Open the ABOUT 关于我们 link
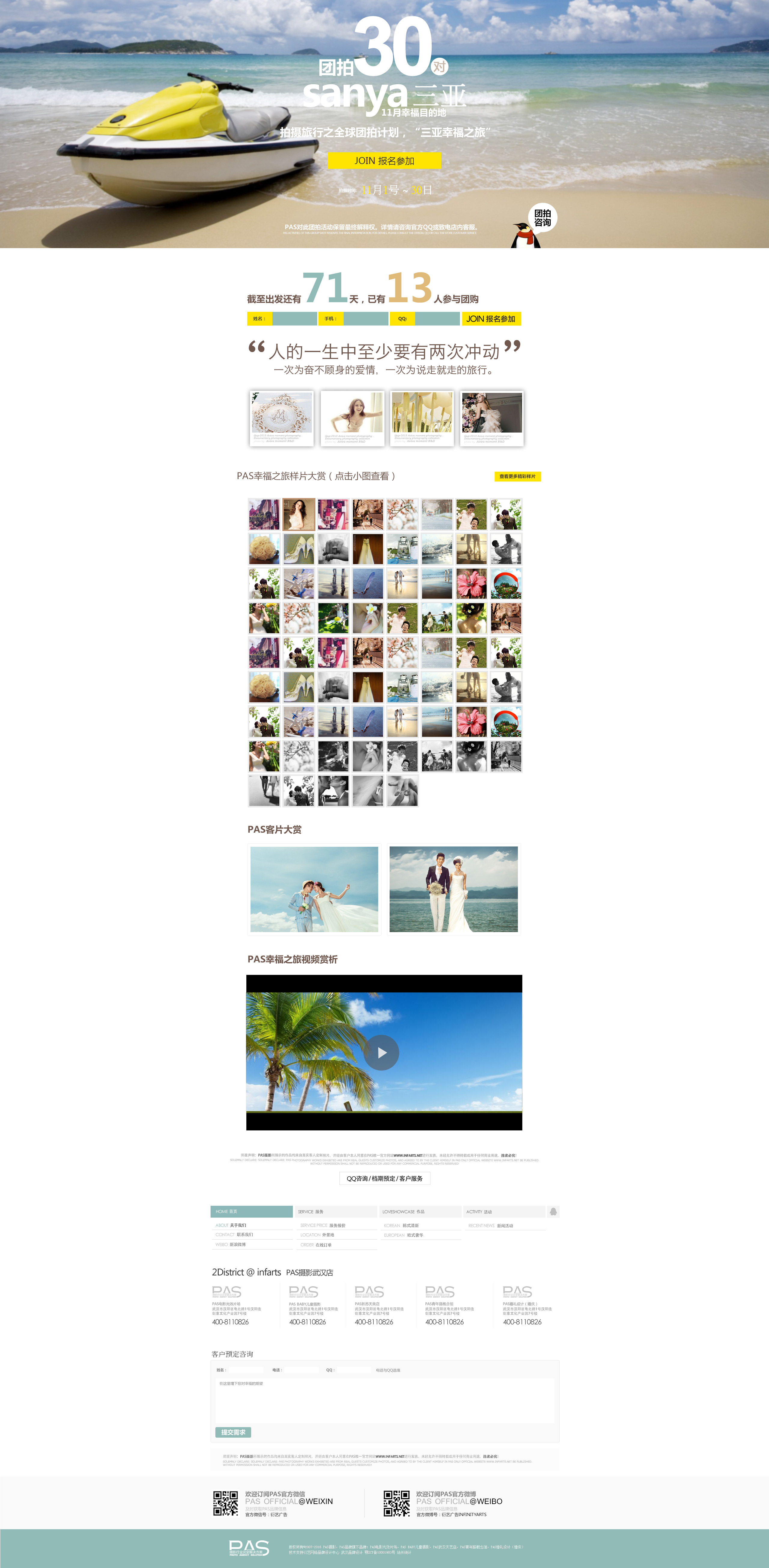 pyautogui.click(x=231, y=1225)
